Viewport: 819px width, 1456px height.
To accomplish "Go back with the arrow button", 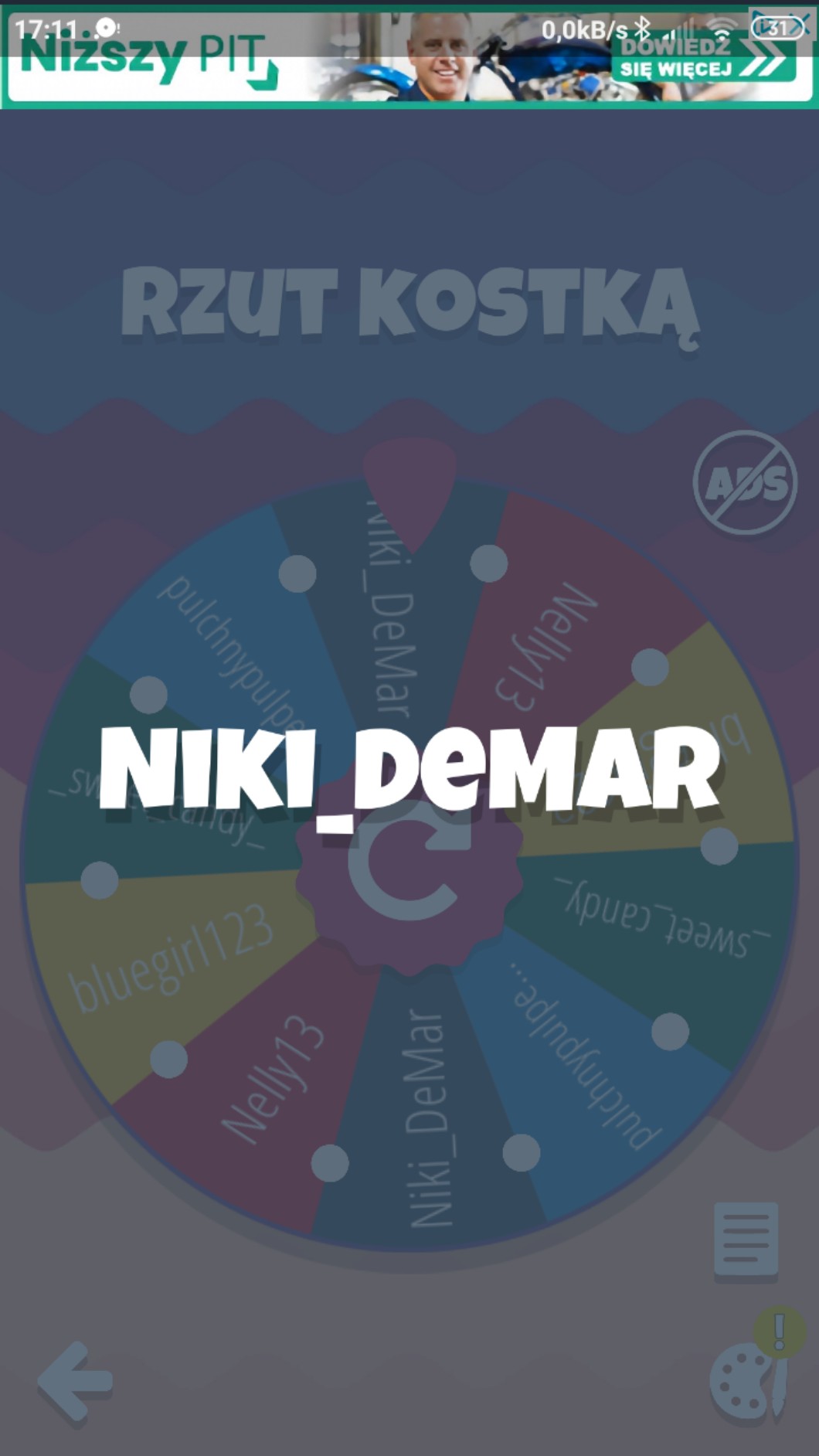I will 75,1381.
